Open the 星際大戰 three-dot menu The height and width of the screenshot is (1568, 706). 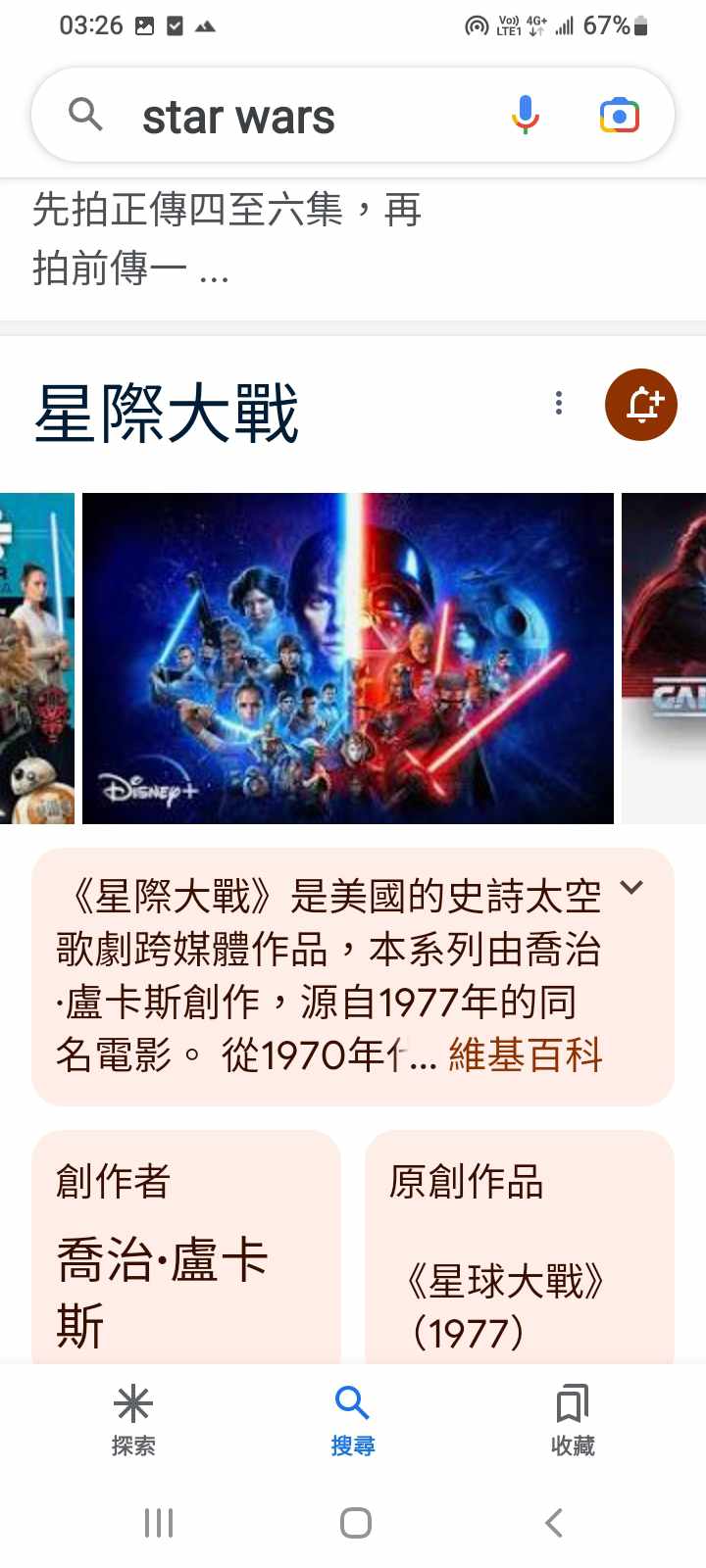559,403
